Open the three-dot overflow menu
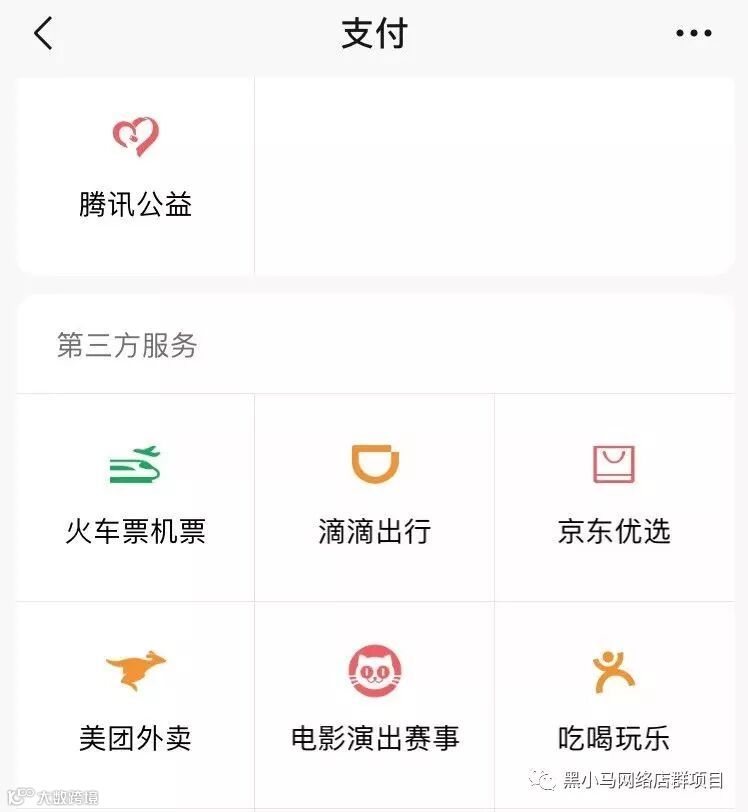This screenshot has width=748, height=812. click(x=694, y=34)
